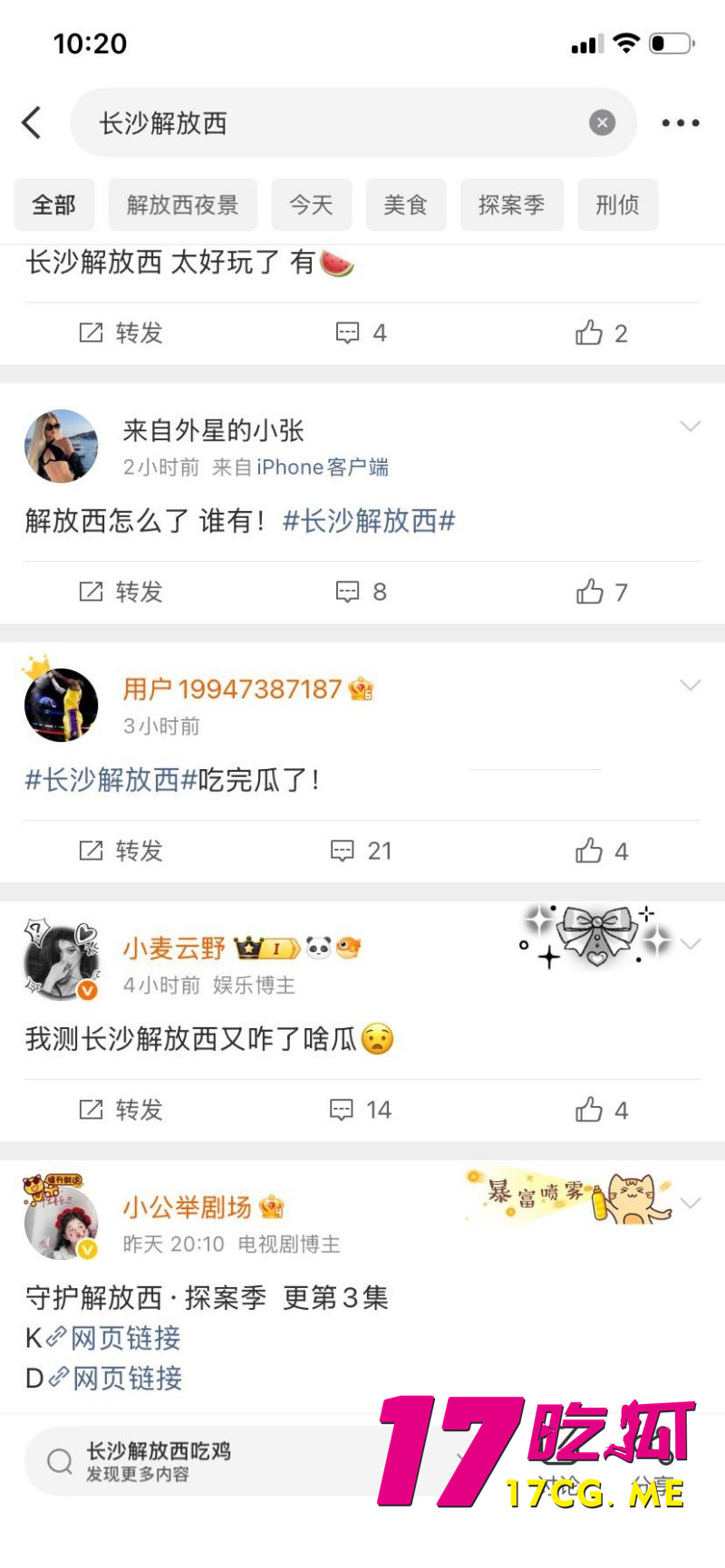Select the 全部 filter option
Viewport: 725px width, 1568px height.
pos(53,205)
